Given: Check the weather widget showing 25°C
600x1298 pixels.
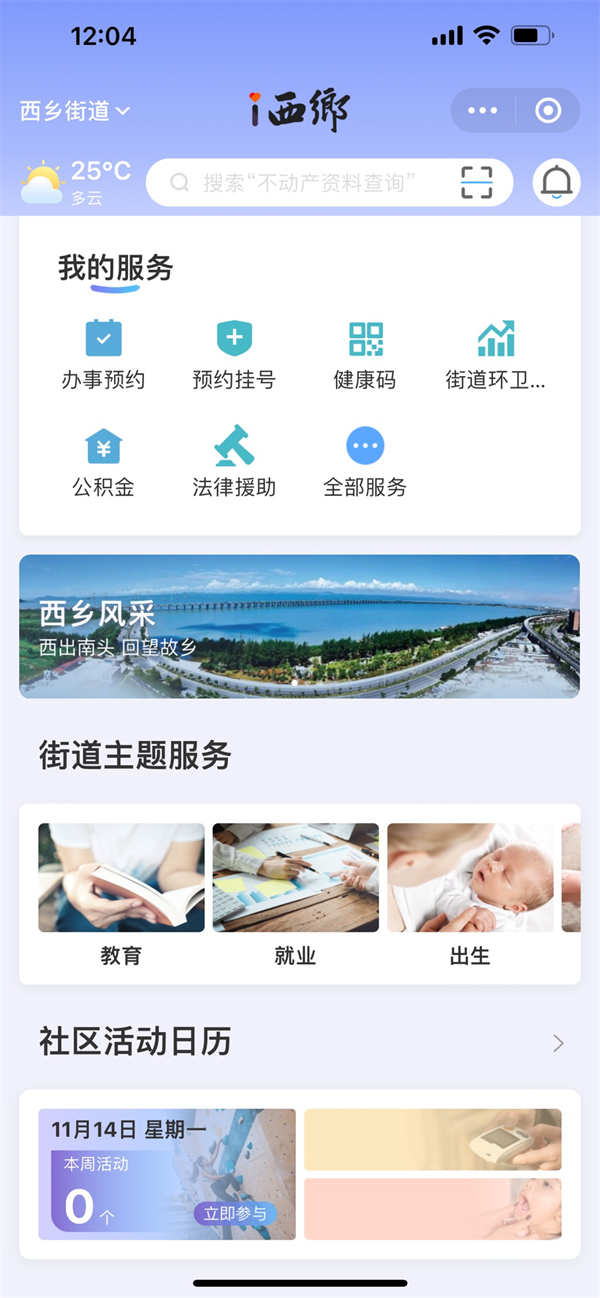Looking at the screenshot, I should click(x=76, y=183).
